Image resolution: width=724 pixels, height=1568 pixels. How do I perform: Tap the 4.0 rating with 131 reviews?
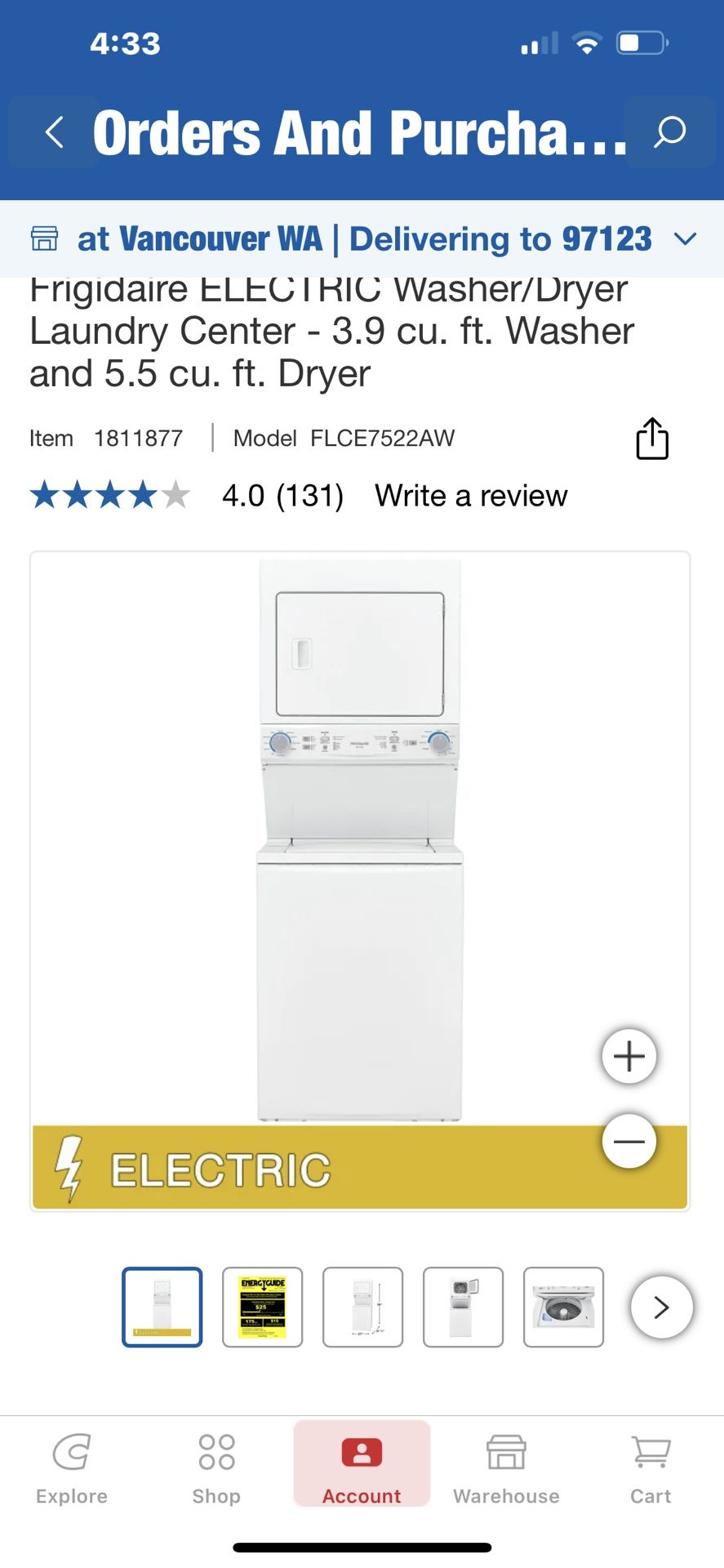point(283,495)
